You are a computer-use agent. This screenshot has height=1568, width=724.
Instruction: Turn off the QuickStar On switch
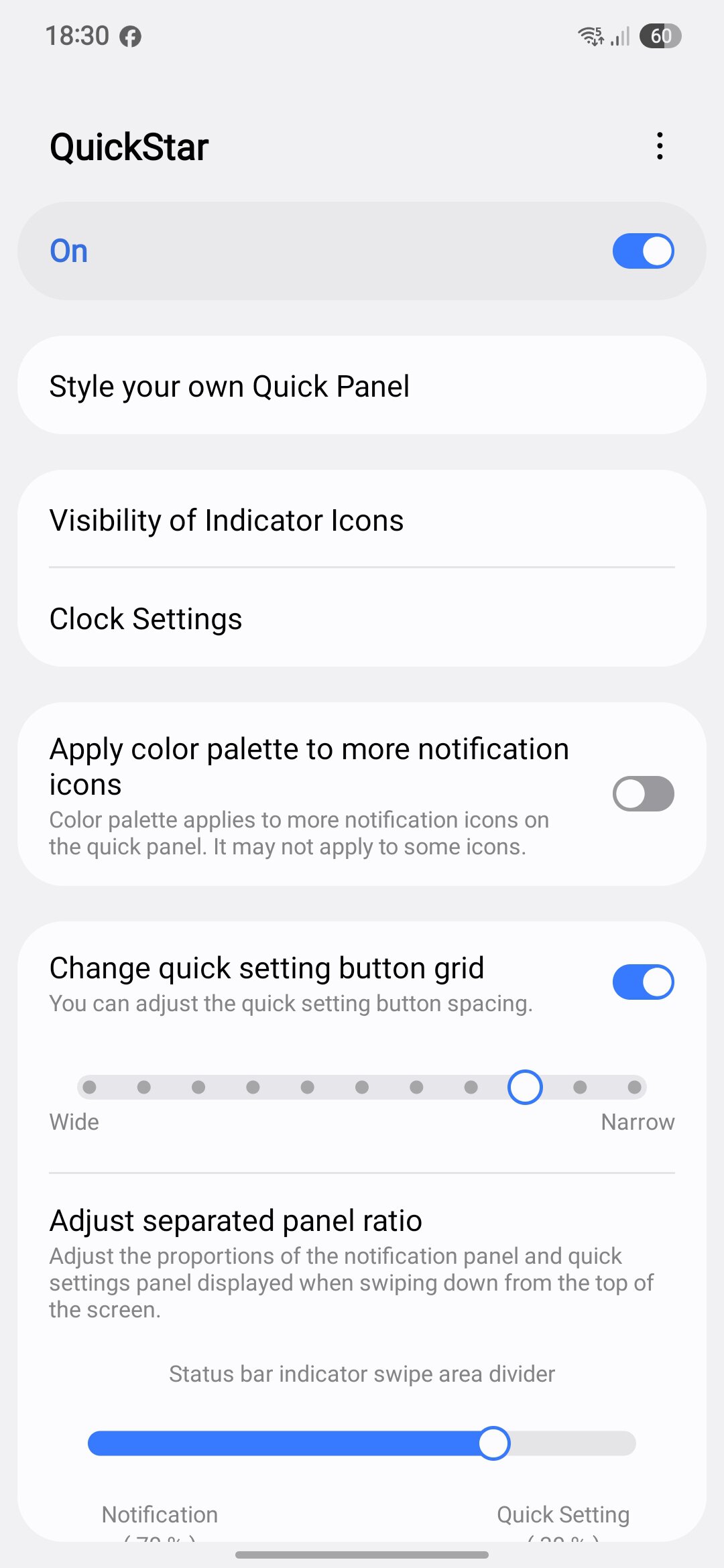tap(643, 251)
